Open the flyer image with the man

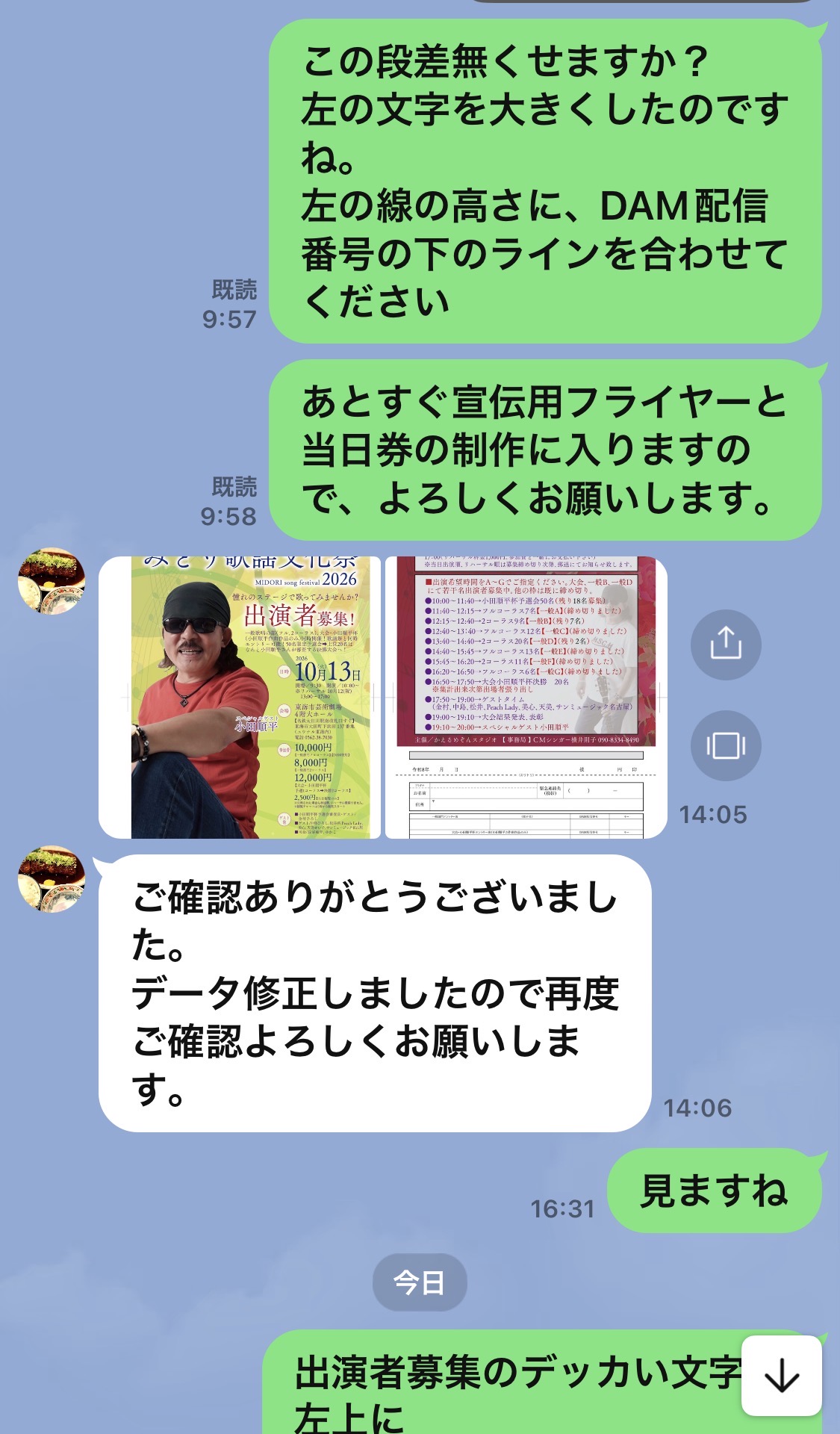click(x=240, y=698)
